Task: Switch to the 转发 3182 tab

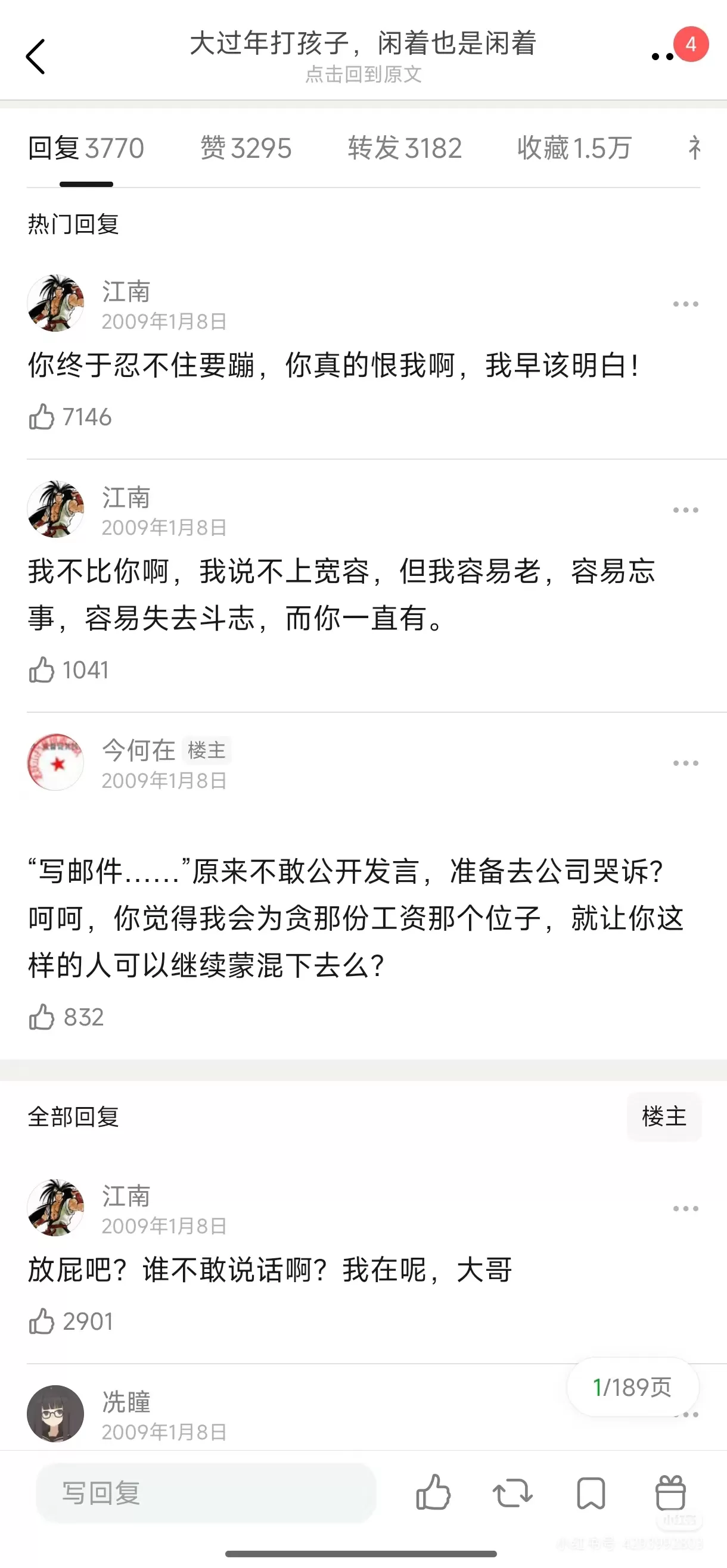Action: (x=405, y=148)
